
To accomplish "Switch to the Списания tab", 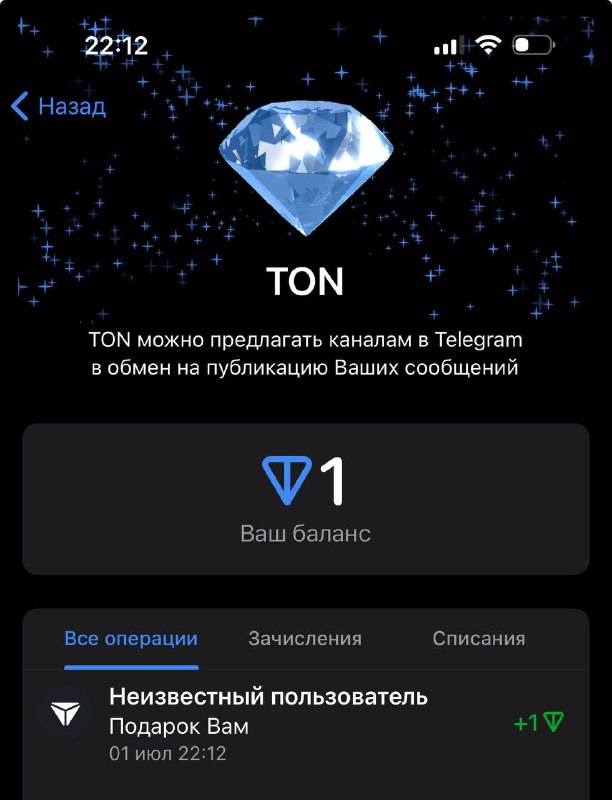I will click(x=479, y=638).
